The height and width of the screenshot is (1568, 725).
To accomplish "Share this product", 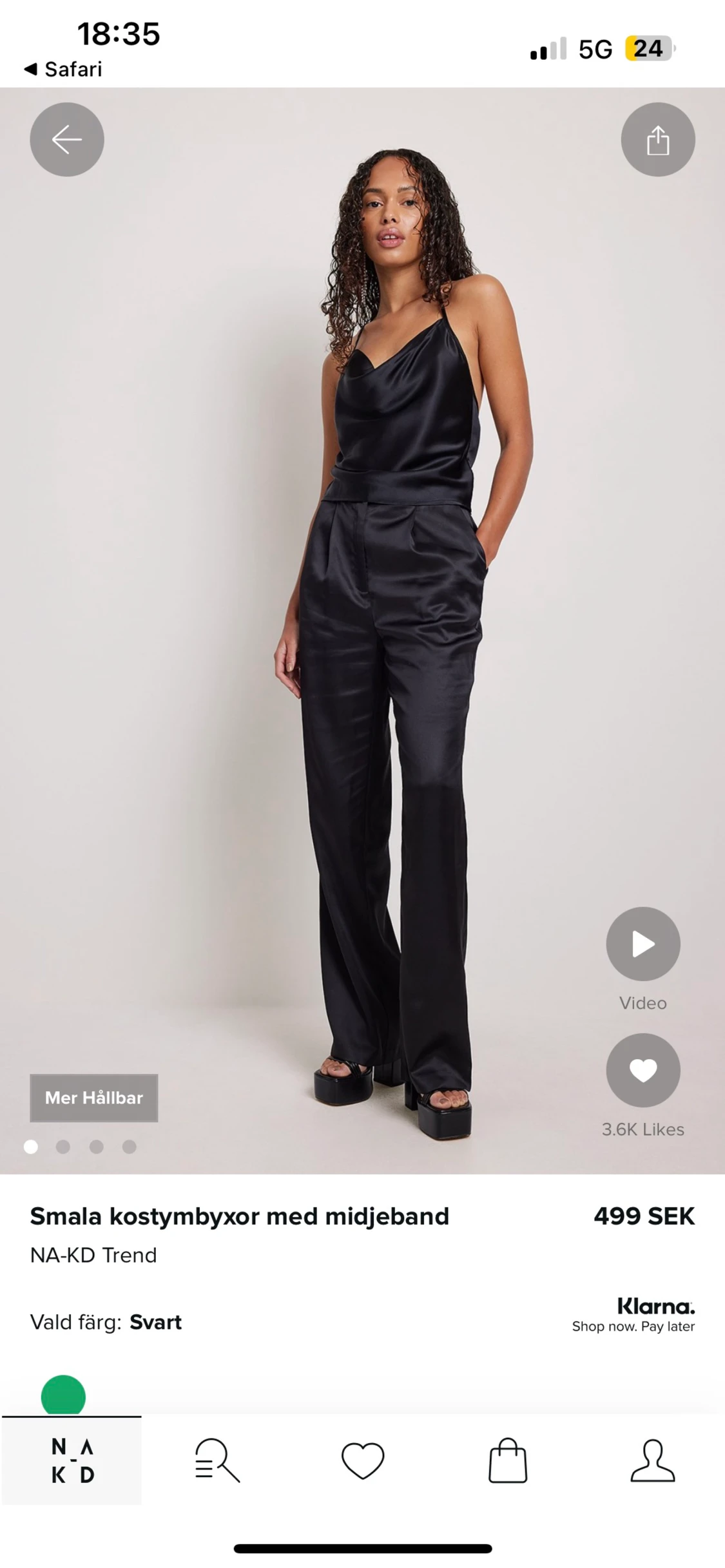I will pos(658,139).
